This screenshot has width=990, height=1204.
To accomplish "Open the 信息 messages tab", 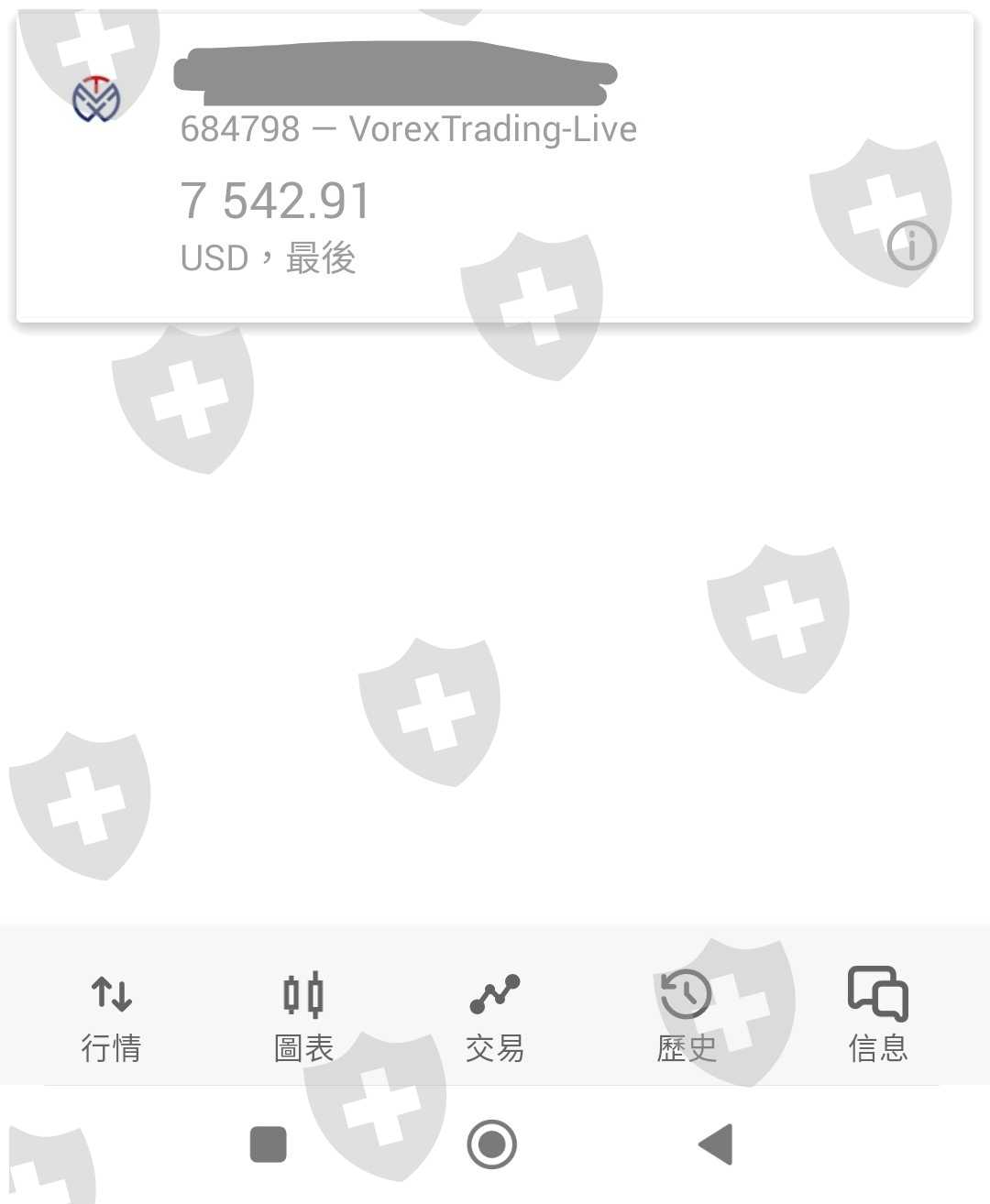I will pos(878,1017).
